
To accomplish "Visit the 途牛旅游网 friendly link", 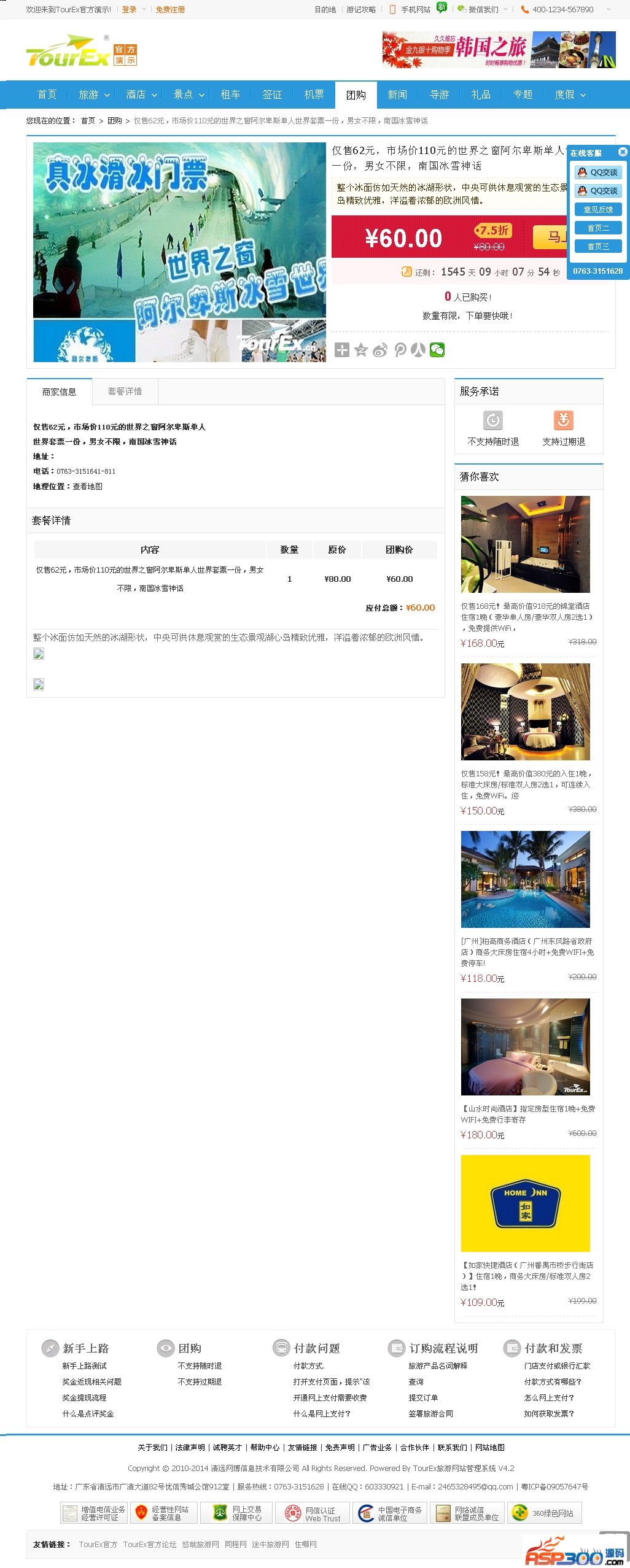I will [x=270, y=1545].
